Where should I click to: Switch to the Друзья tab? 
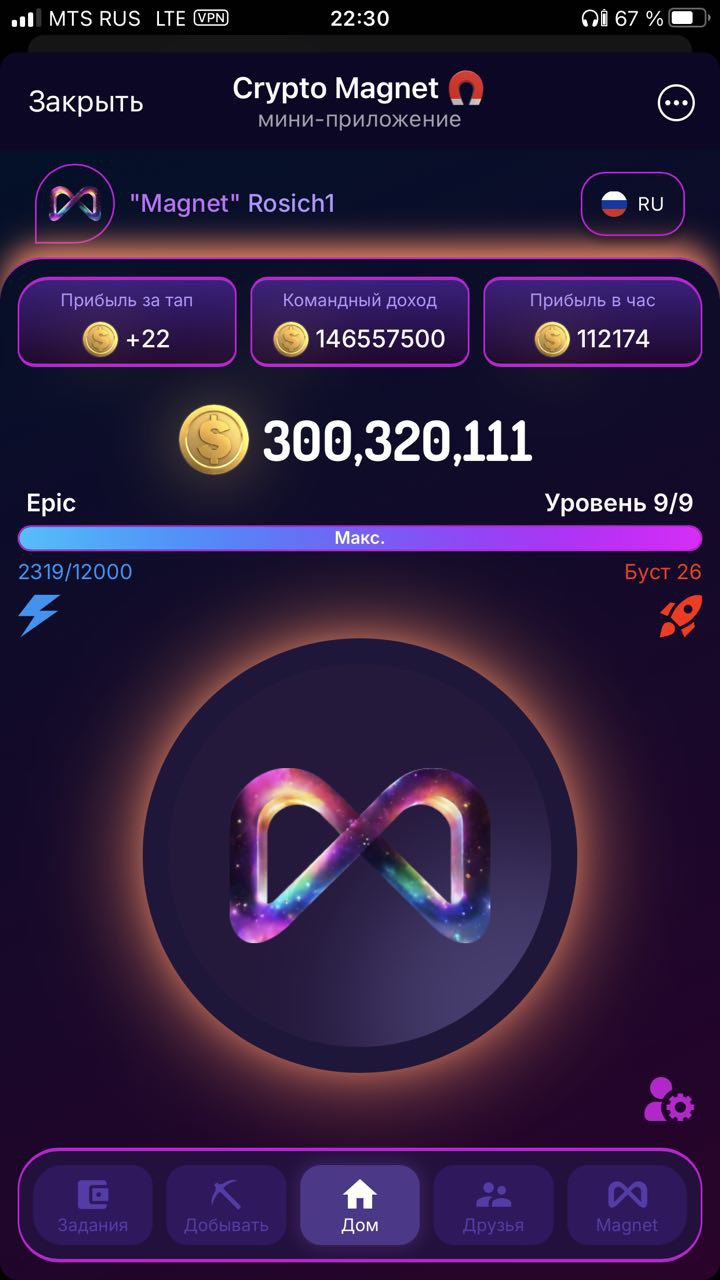493,1205
